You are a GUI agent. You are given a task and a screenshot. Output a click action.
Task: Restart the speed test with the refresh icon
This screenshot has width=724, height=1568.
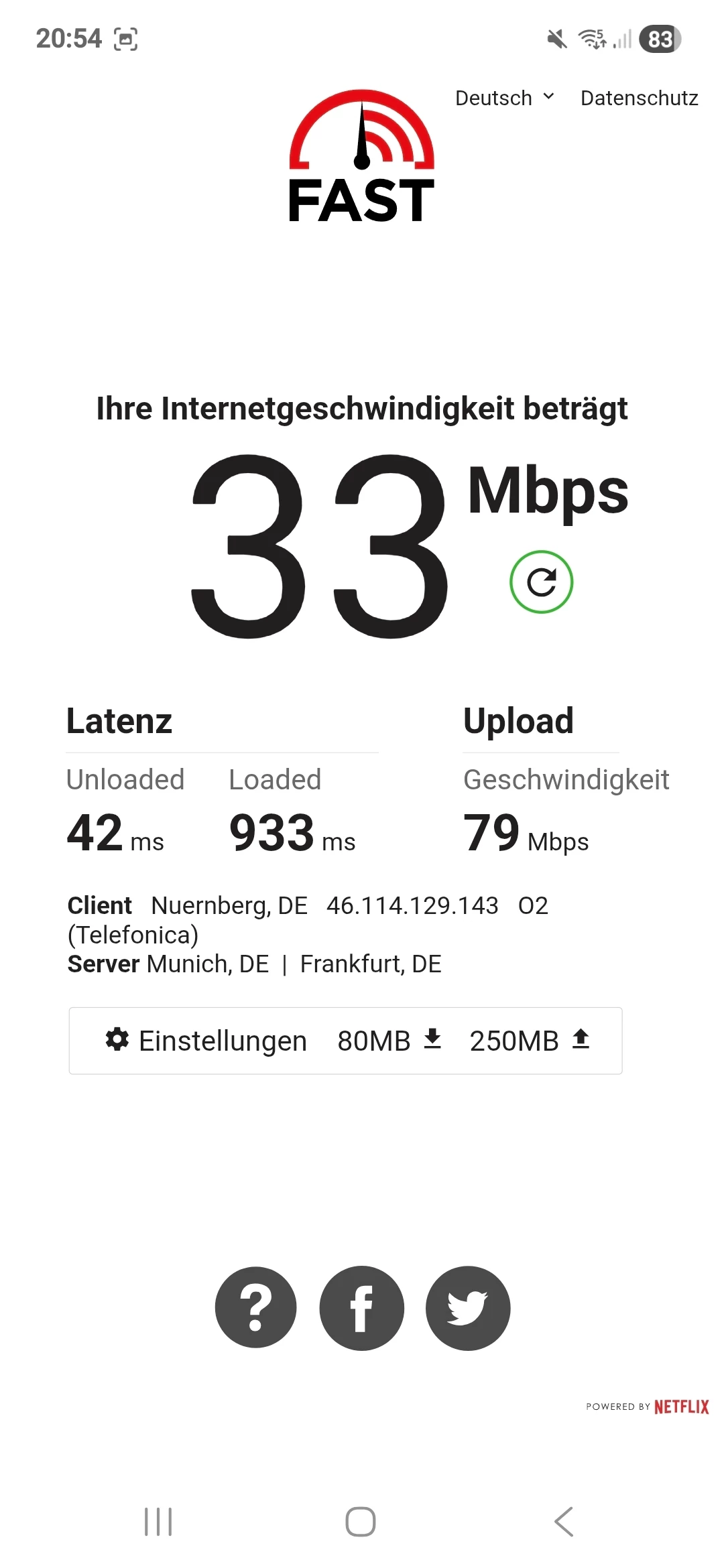coord(541,582)
